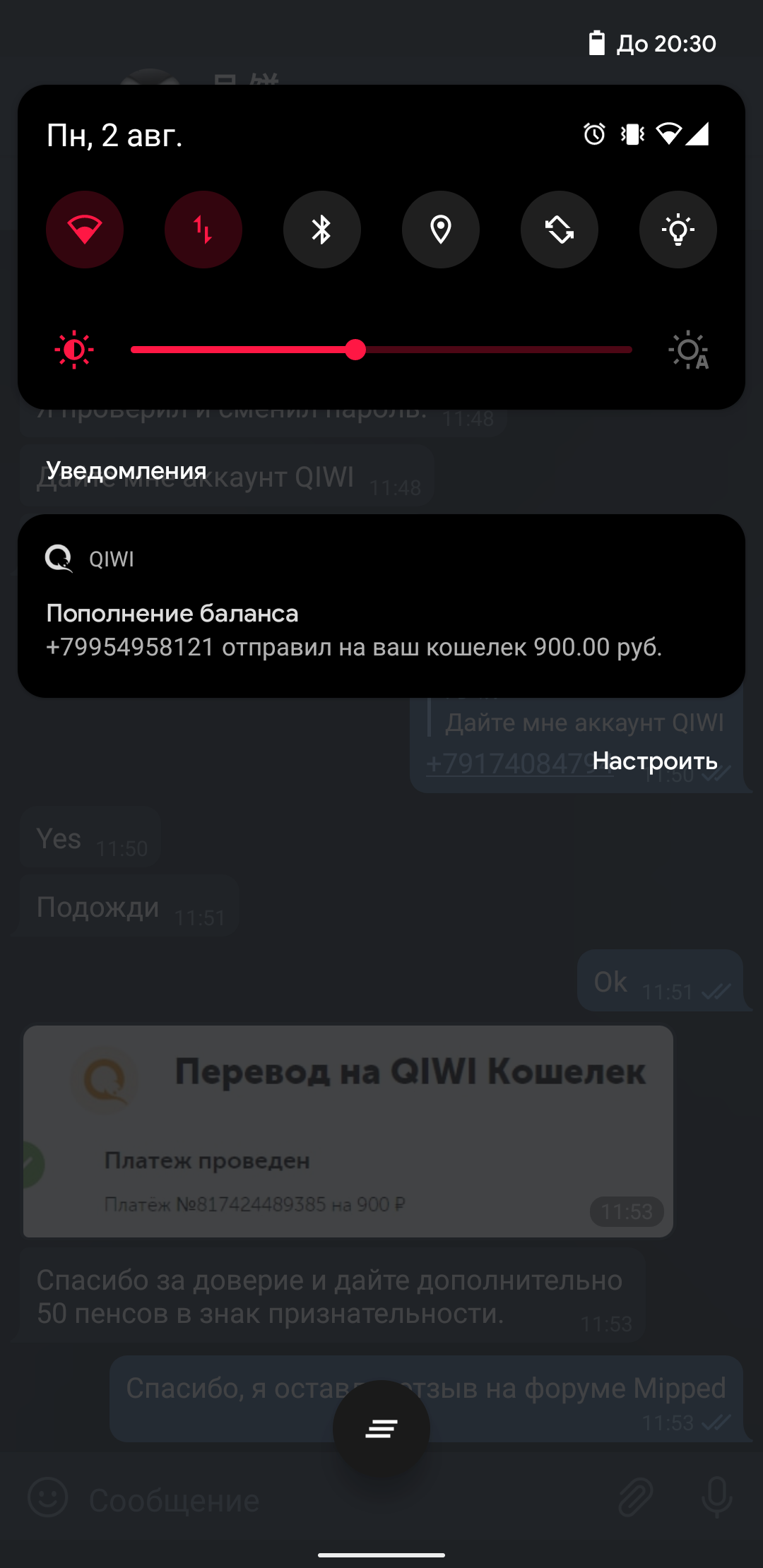Set brightness at a point on the slider
This screenshot has width=763, height=1568.
(381, 350)
